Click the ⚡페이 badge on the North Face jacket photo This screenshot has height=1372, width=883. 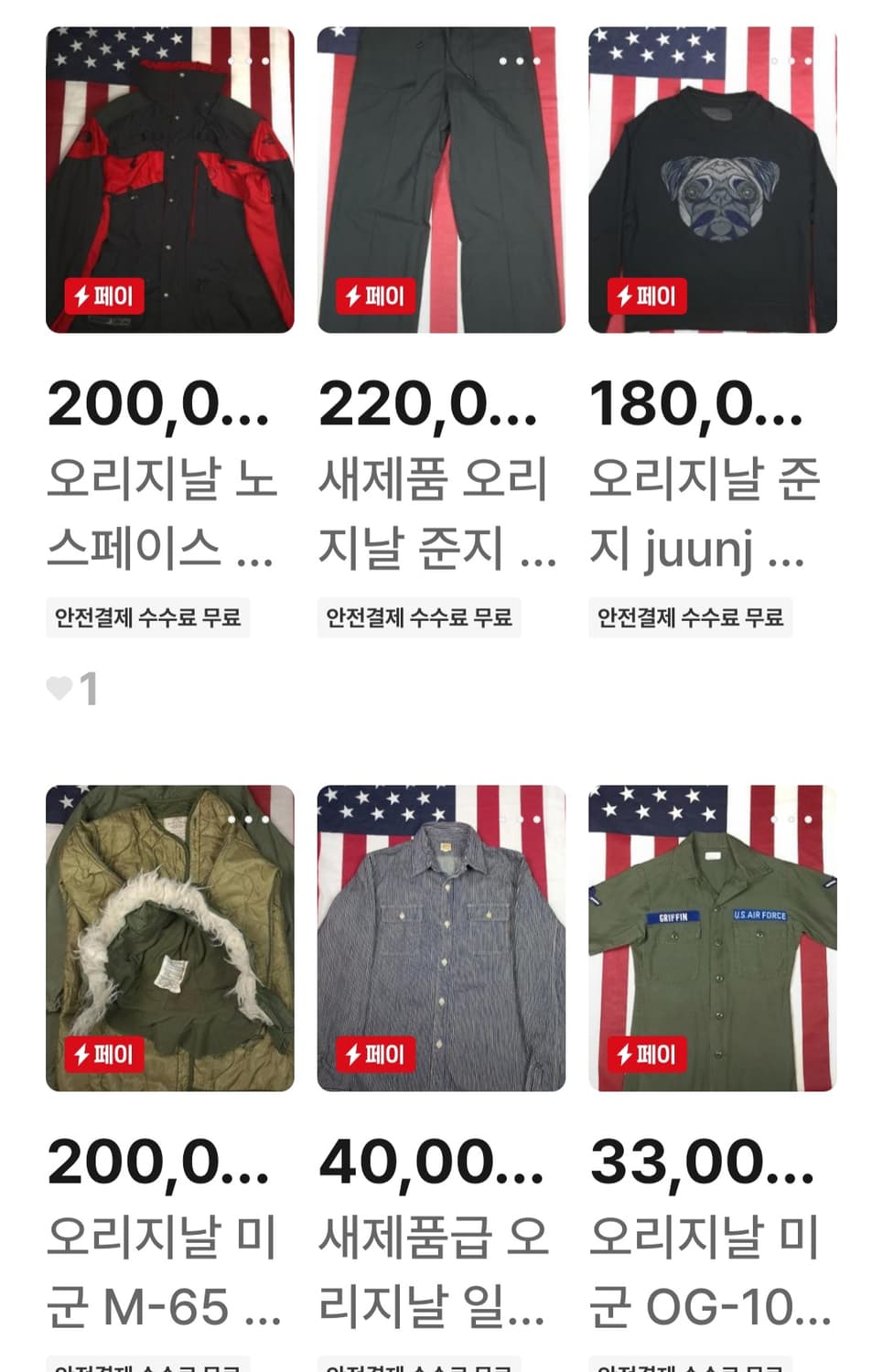[103, 295]
